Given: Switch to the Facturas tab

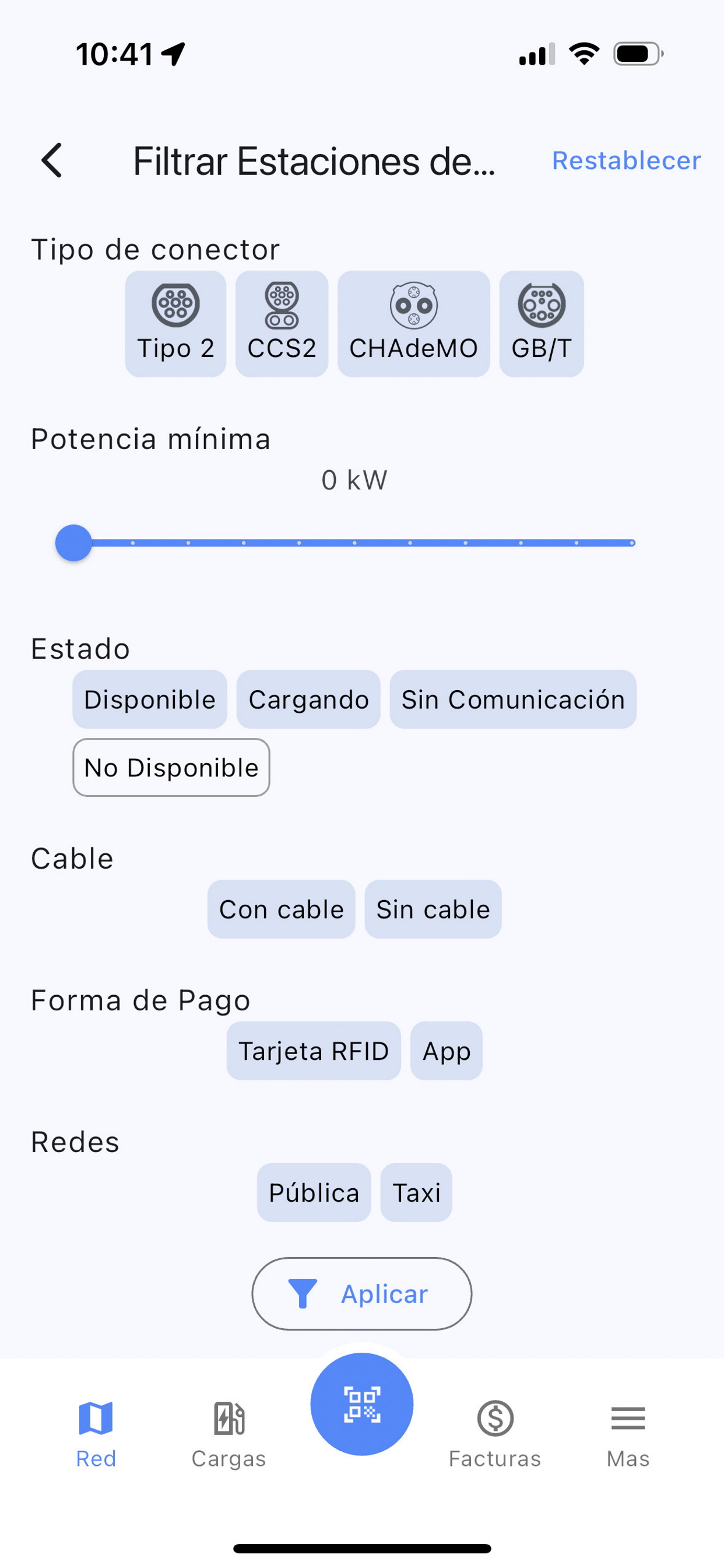Looking at the screenshot, I should coord(495,1434).
